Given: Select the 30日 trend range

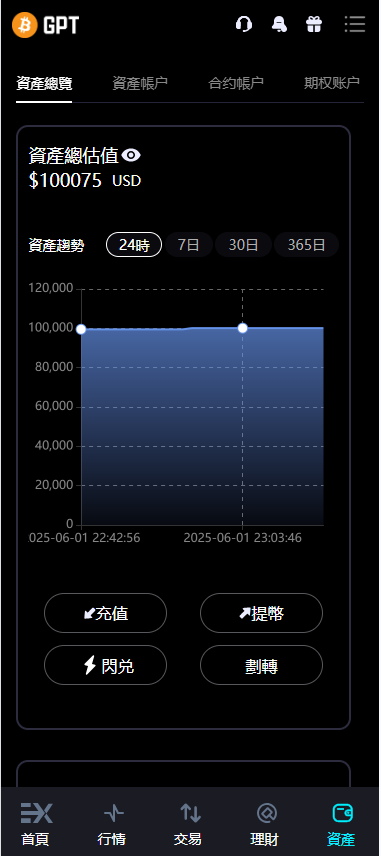Looking at the screenshot, I should (x=243, y=245).
